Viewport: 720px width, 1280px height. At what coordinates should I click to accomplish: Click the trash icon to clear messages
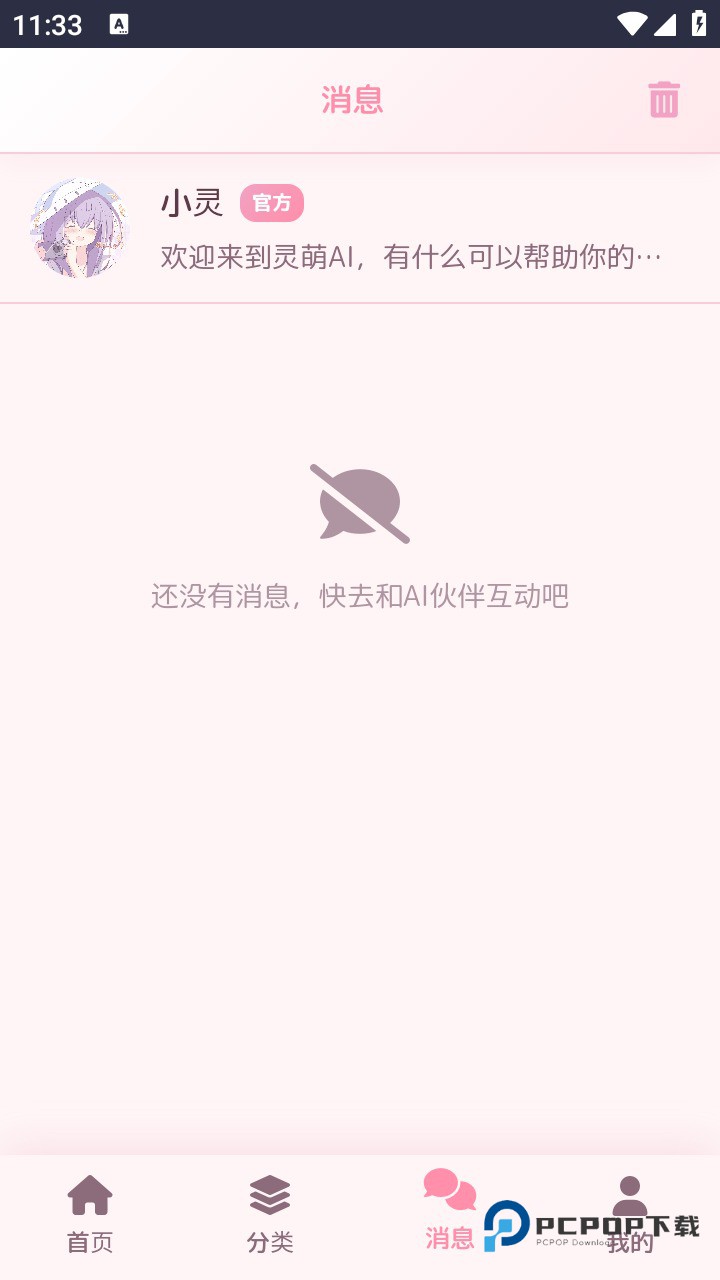[x=663, y=99]
